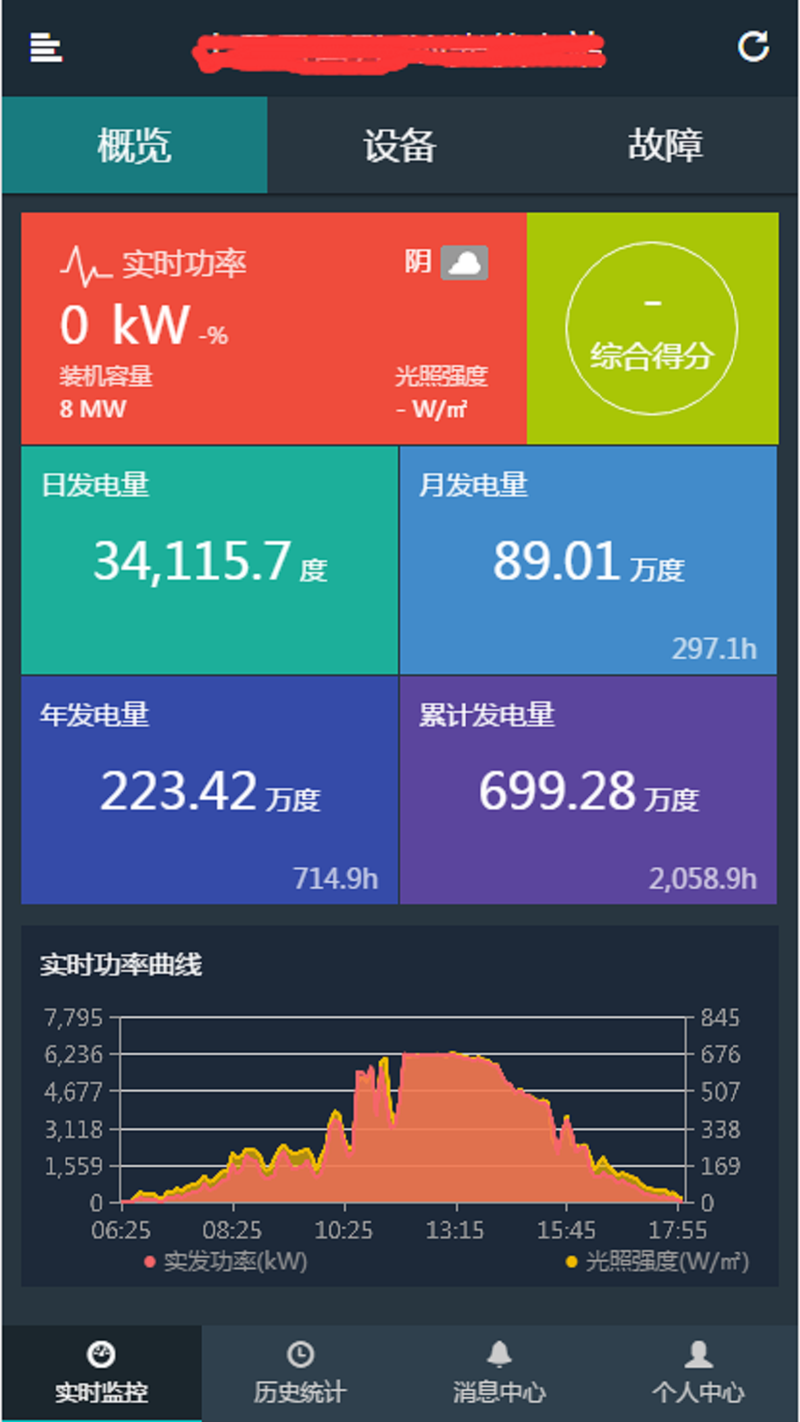This screenshot has height=1422, width=800.
Task: Switch to the 故障 tab
Action: pos(666,145)
